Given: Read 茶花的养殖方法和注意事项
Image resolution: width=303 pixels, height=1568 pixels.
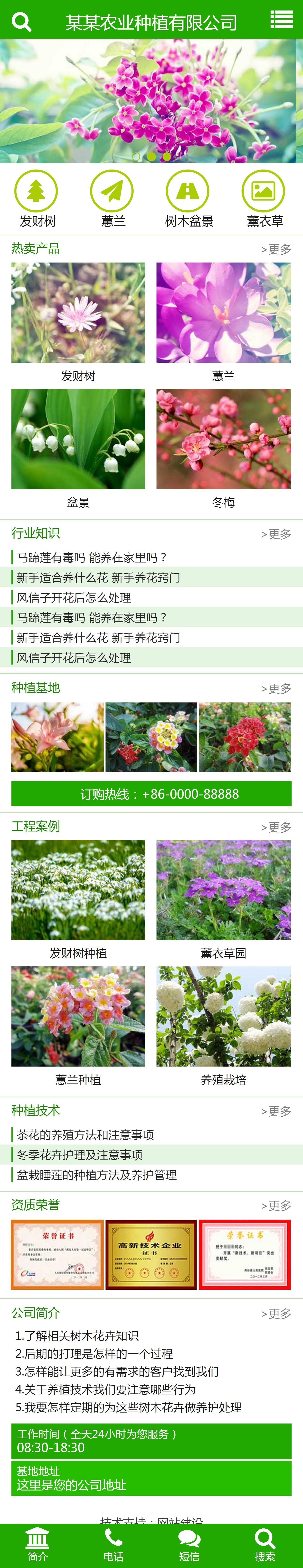Looking at the screenshot, I should point(85,1135).
